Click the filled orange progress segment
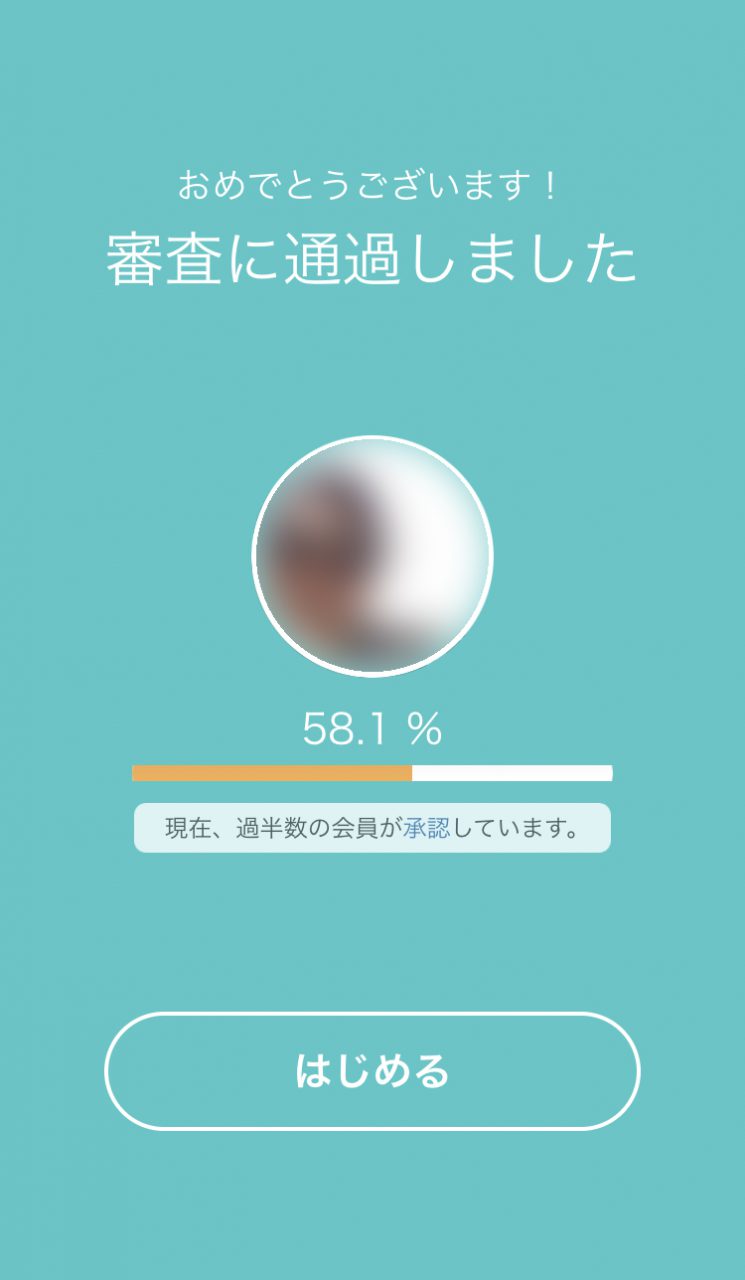This screenshot has width=745, height=1280. coord(270,771)
